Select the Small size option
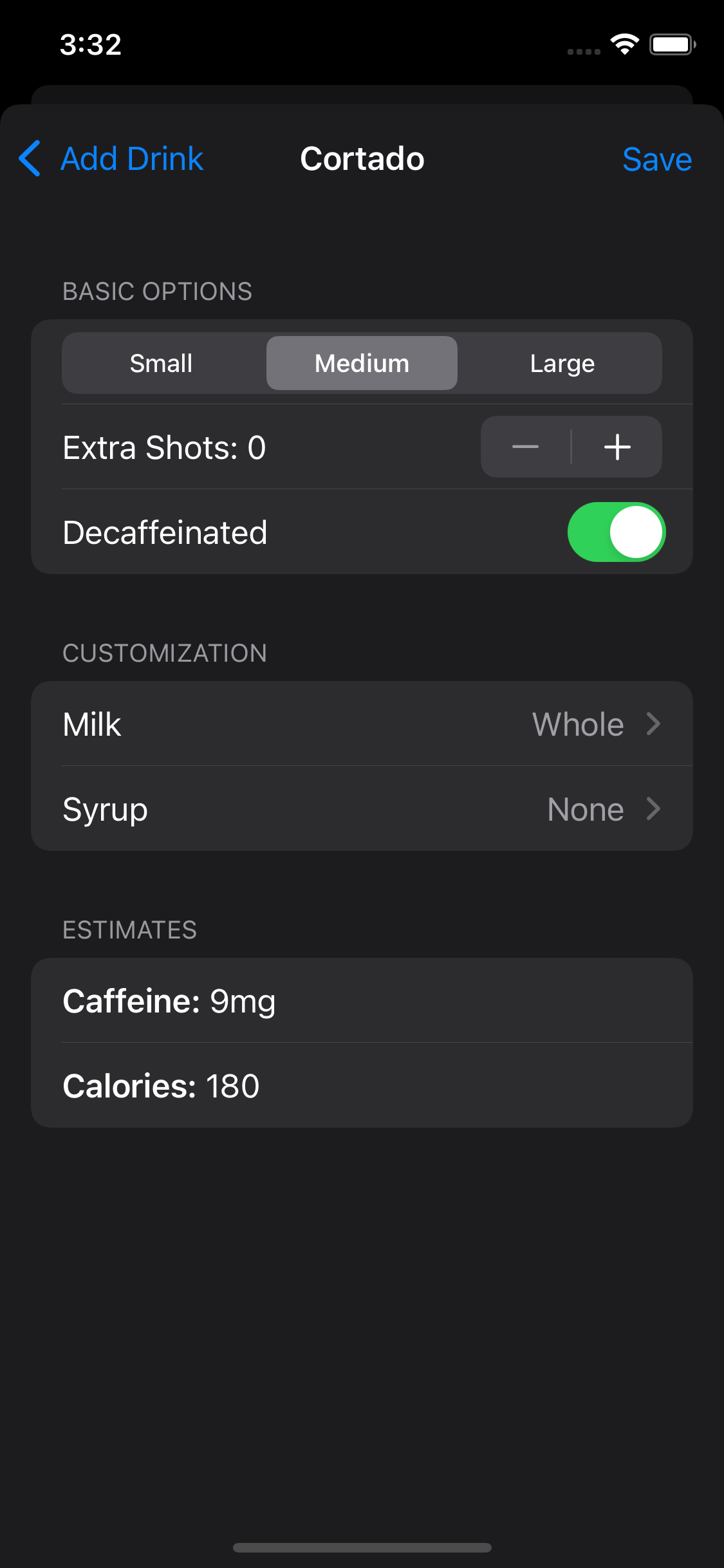 coord(162,363)
